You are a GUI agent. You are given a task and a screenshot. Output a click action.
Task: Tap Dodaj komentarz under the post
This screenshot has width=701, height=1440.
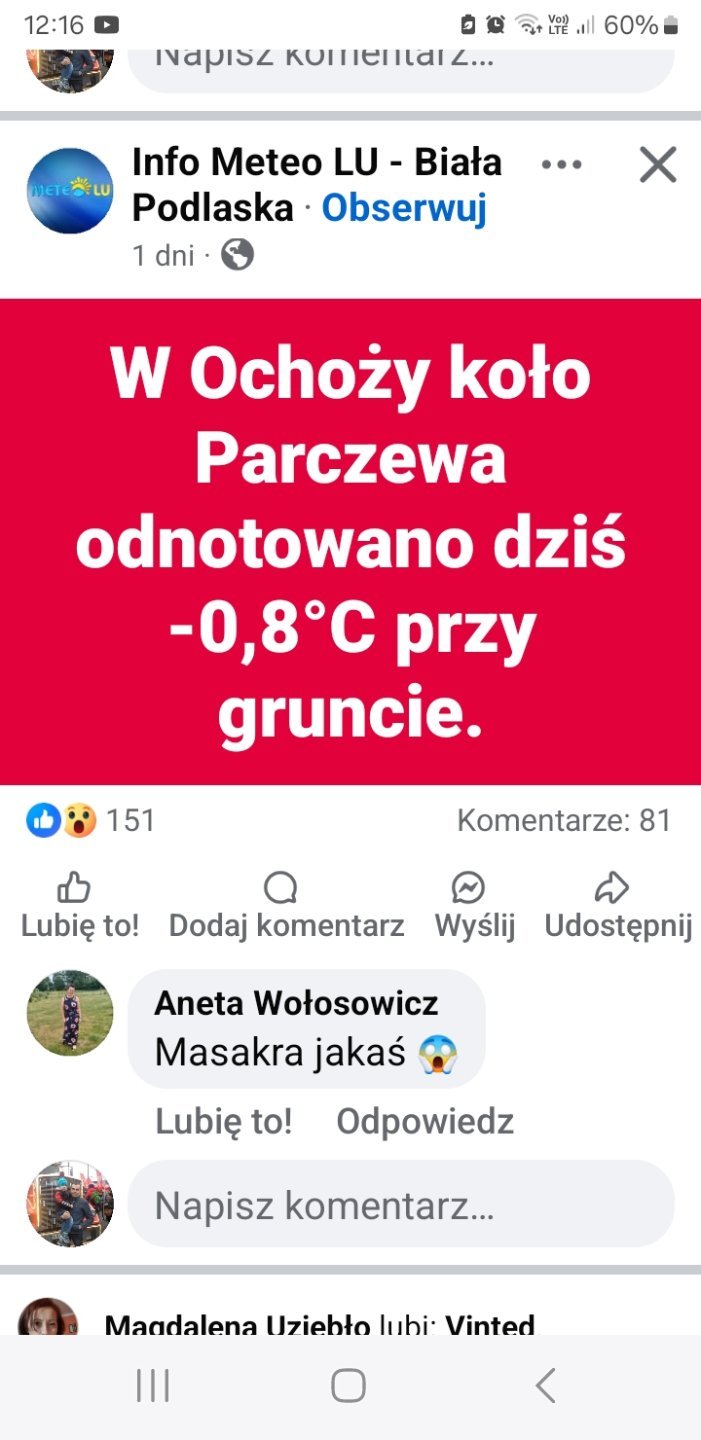(x=286, y=905)
